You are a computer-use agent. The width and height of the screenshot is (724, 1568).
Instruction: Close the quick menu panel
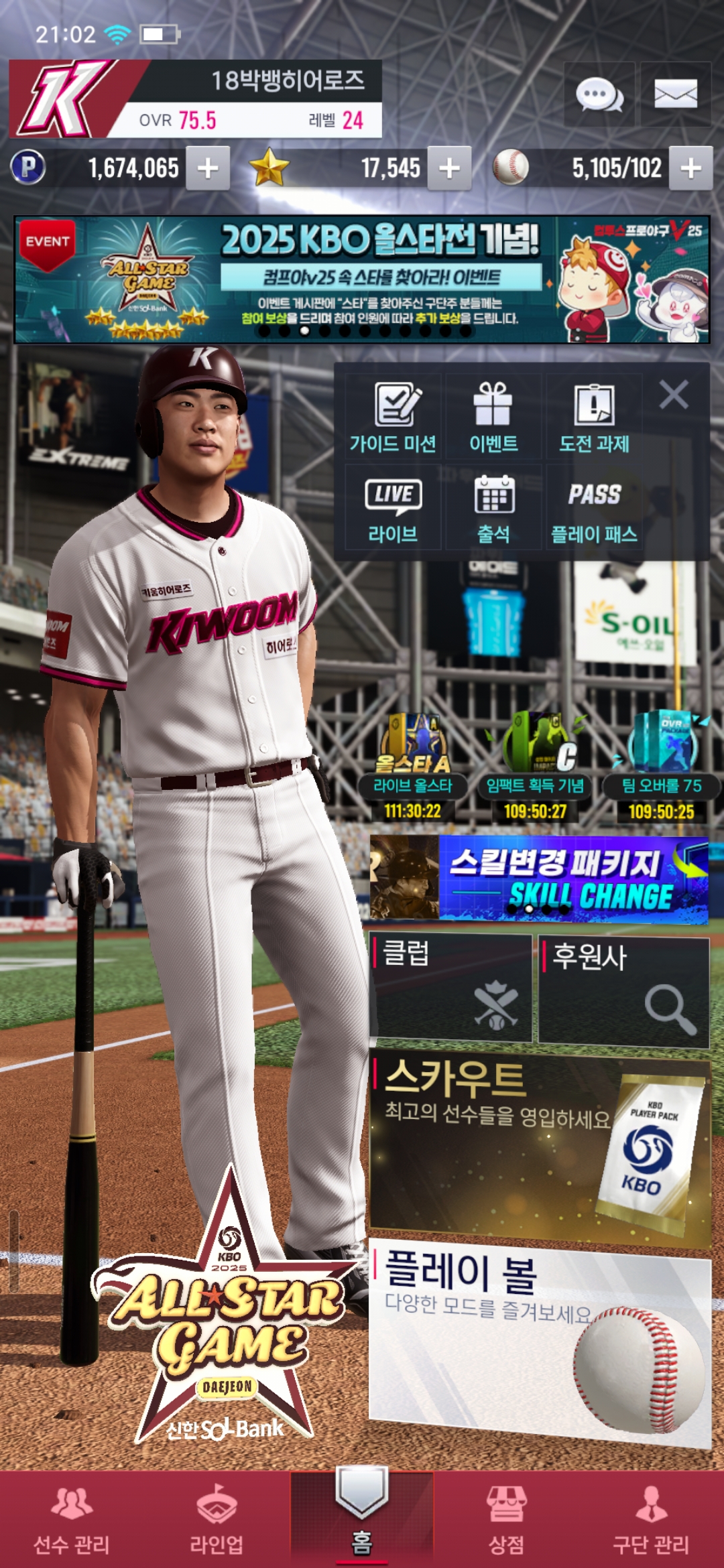pos(674,395)
